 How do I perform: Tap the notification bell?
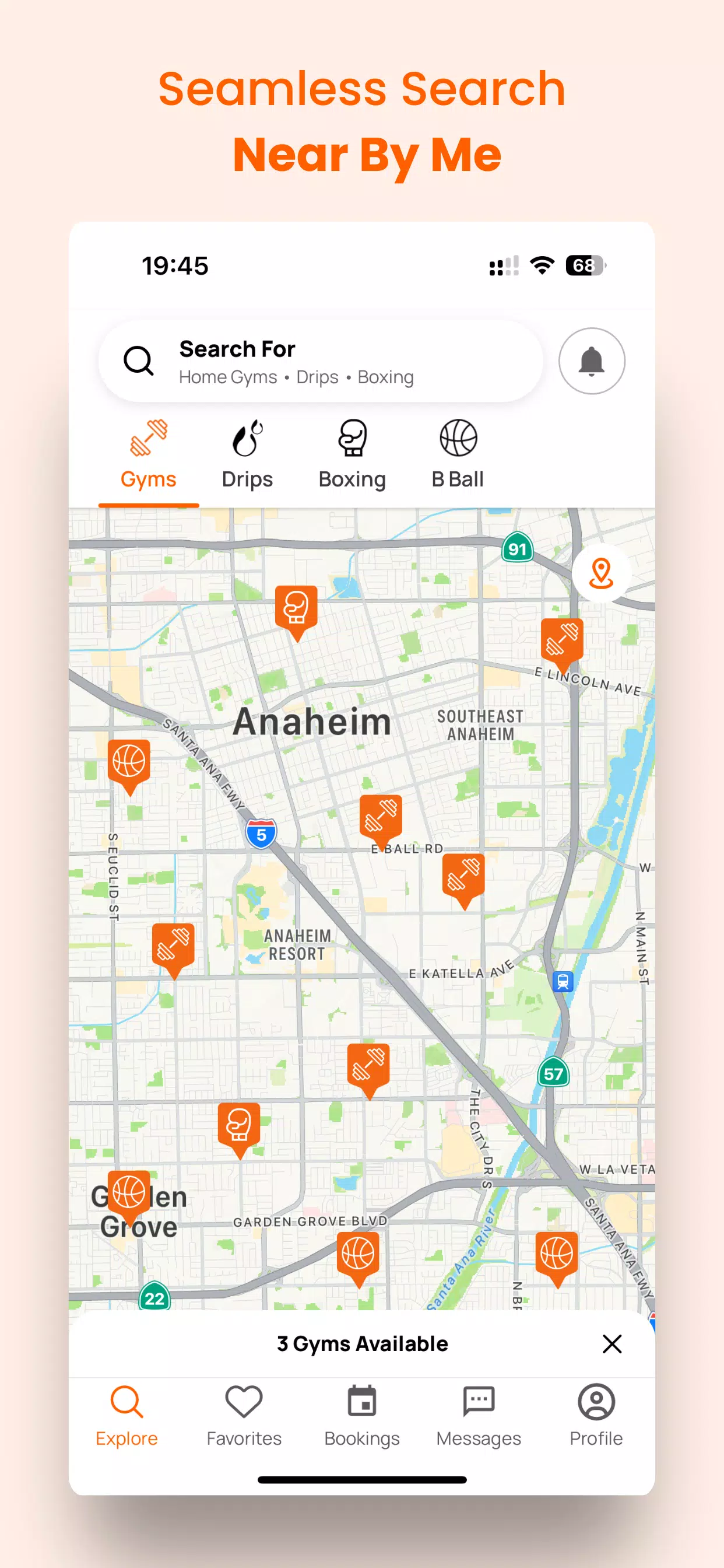(x=591, y=360)
